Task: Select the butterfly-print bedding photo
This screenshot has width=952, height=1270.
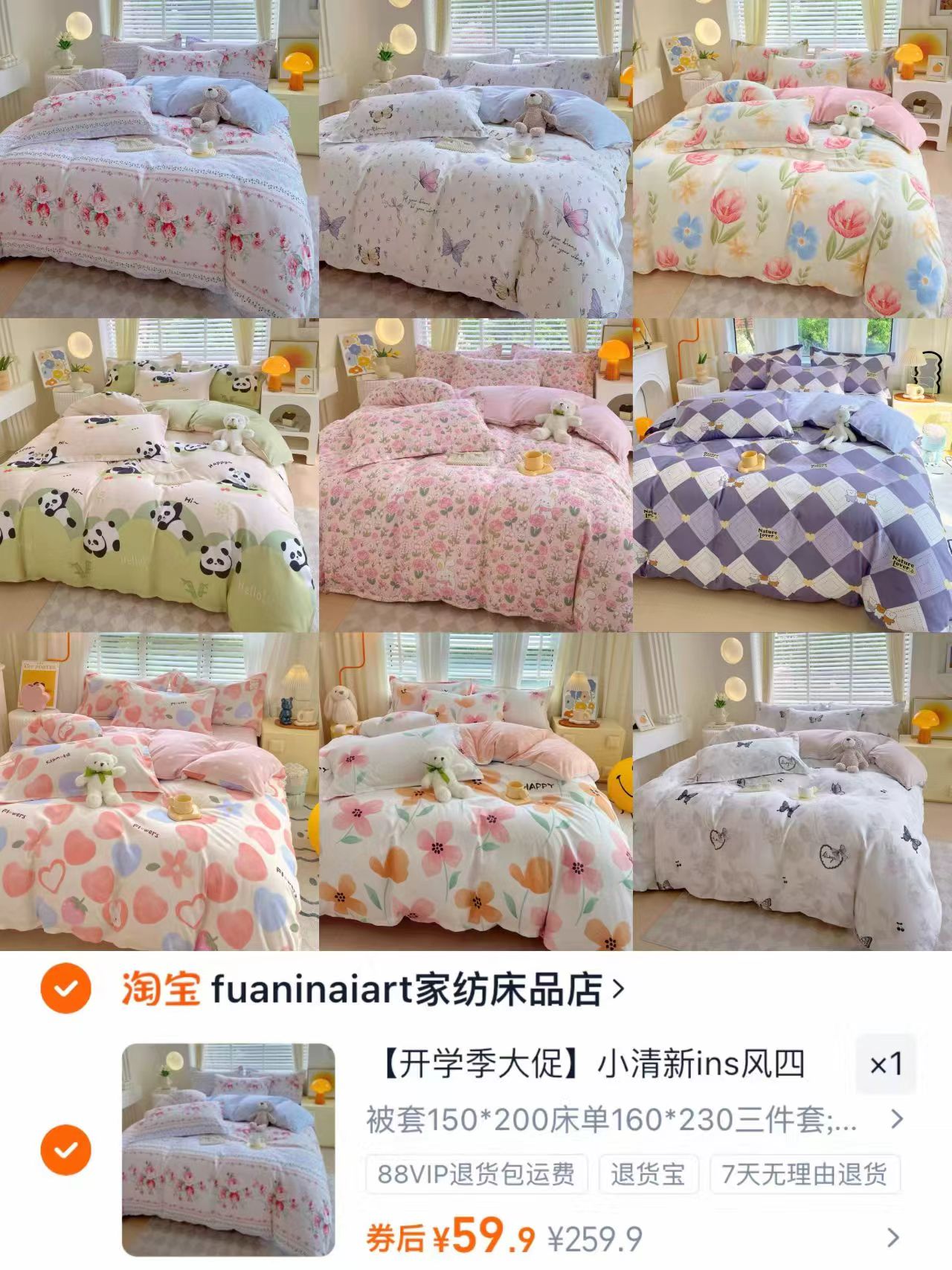Action: [x=476, y=158]
